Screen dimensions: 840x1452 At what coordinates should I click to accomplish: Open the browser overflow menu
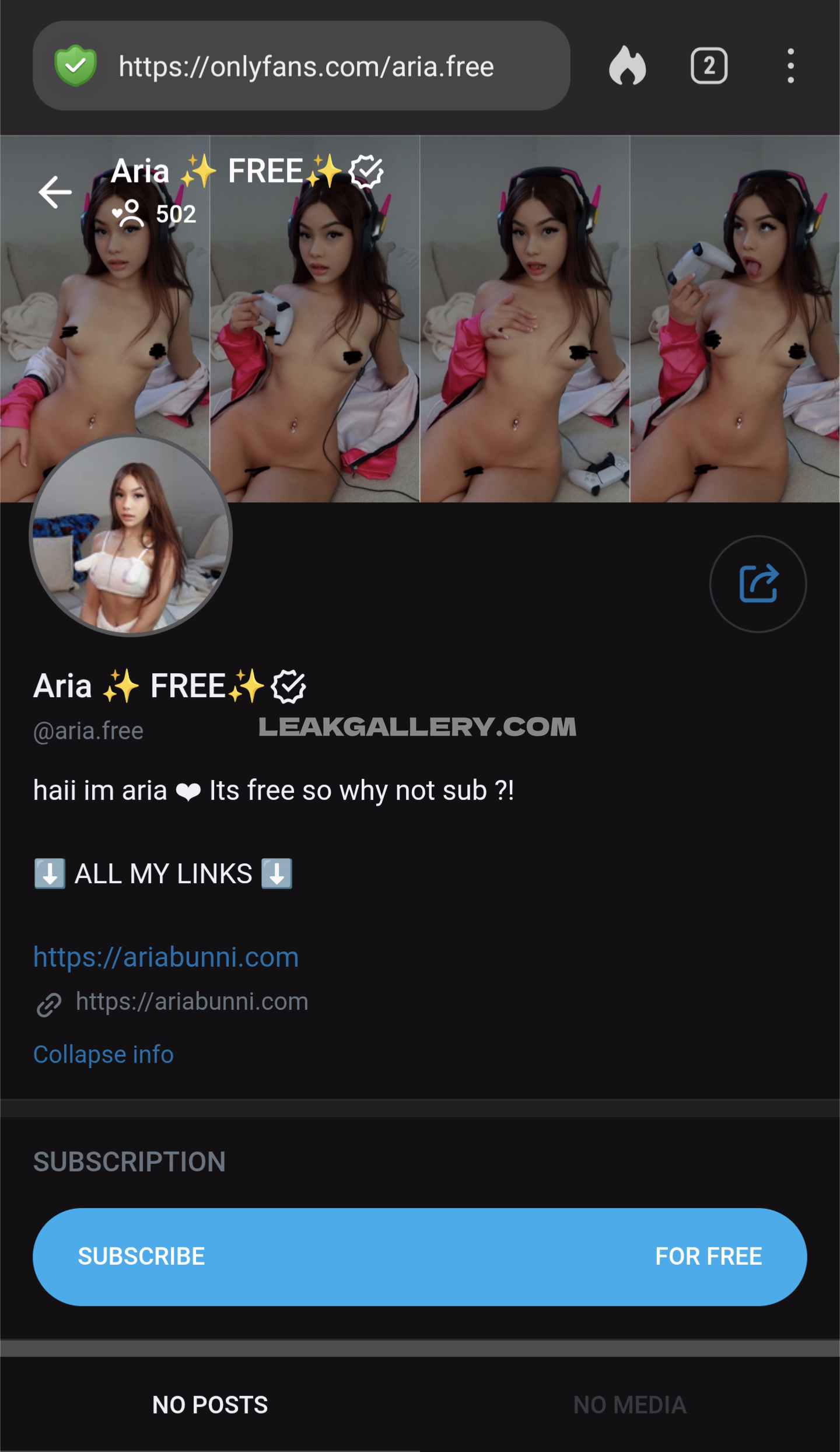pos(790,66)
